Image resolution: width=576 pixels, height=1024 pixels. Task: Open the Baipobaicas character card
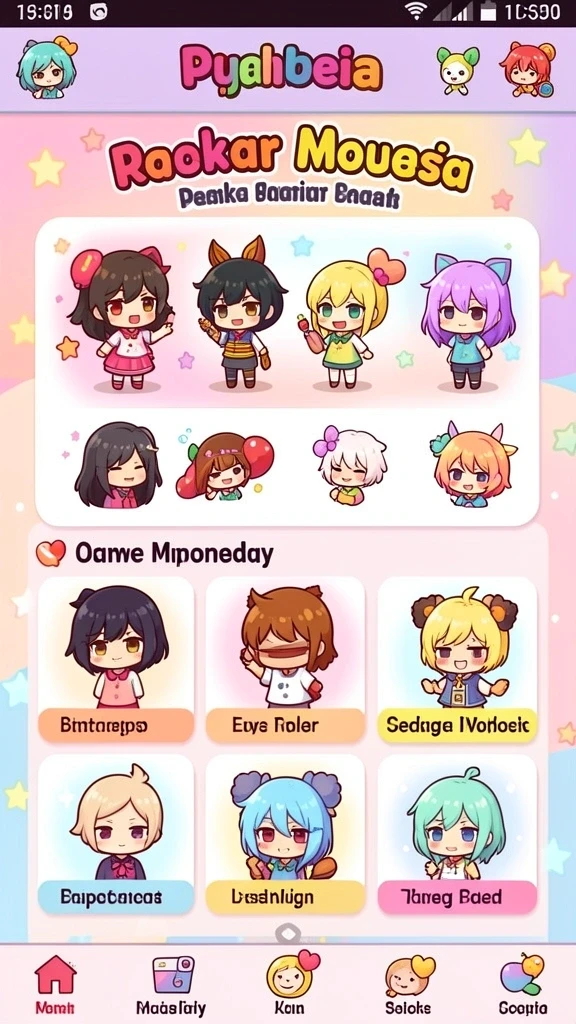[116, 835]
